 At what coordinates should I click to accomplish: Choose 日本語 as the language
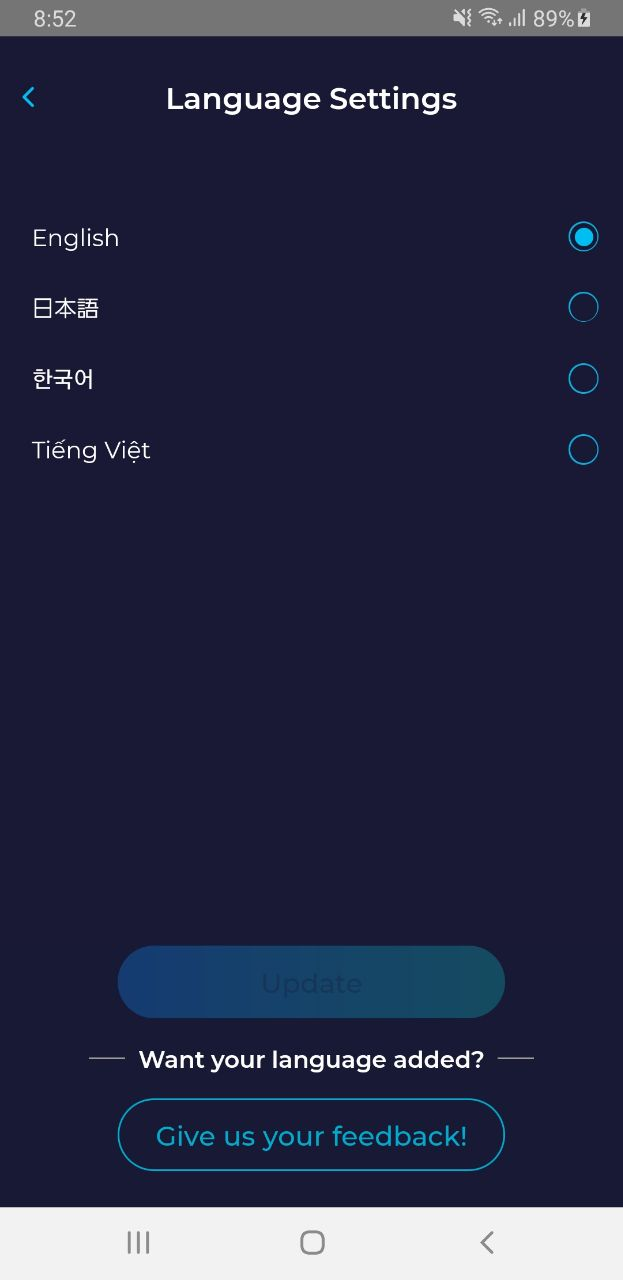(583, 307)
